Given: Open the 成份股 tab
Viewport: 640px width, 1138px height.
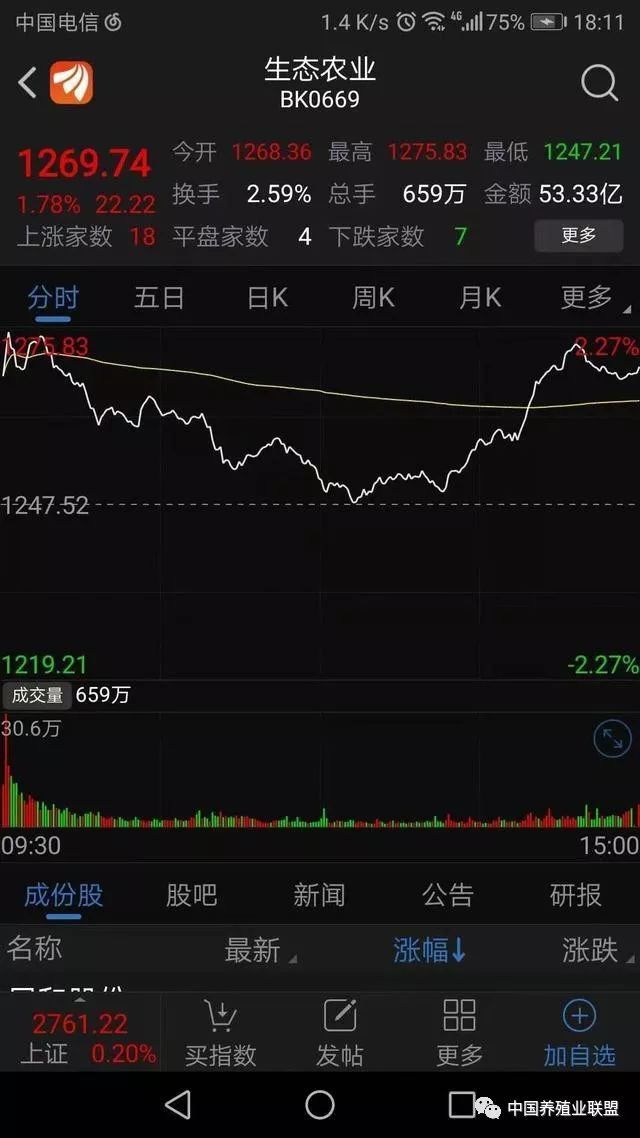Looking at the screenshot, I should pos(64,895).
